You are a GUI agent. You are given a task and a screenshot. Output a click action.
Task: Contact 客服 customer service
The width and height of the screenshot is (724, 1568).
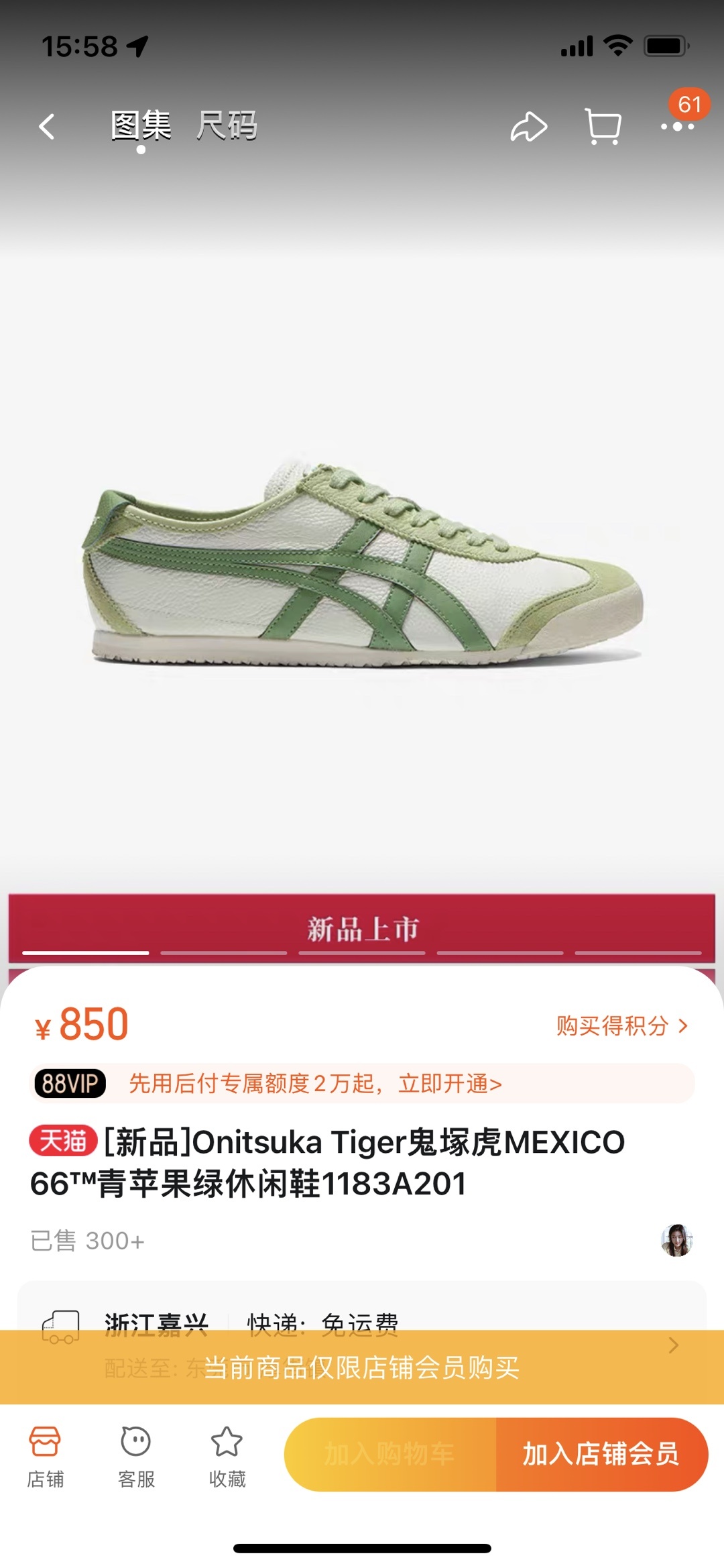click(136, 1457)
